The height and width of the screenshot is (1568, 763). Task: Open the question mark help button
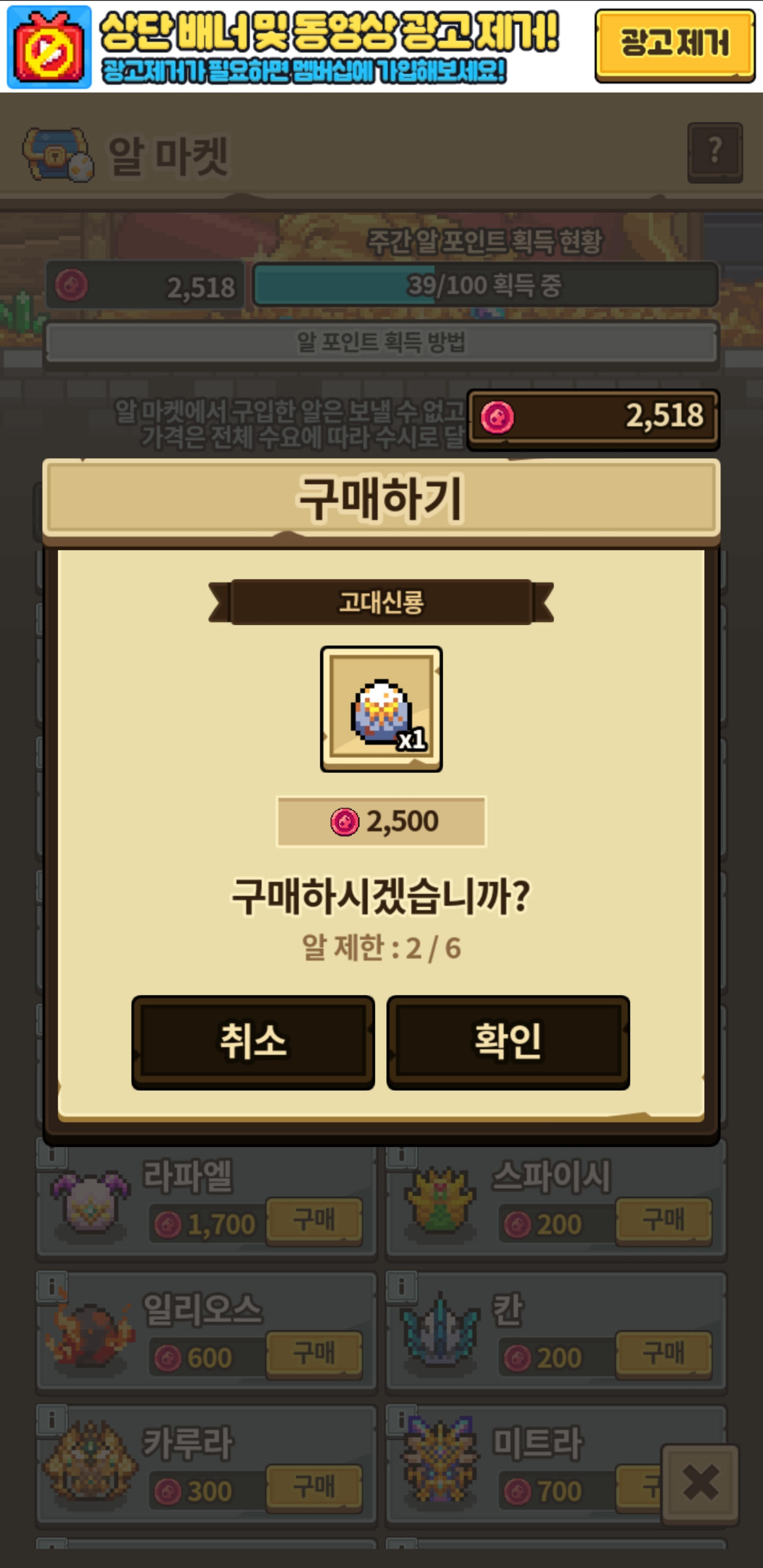(x=715, y=152)
